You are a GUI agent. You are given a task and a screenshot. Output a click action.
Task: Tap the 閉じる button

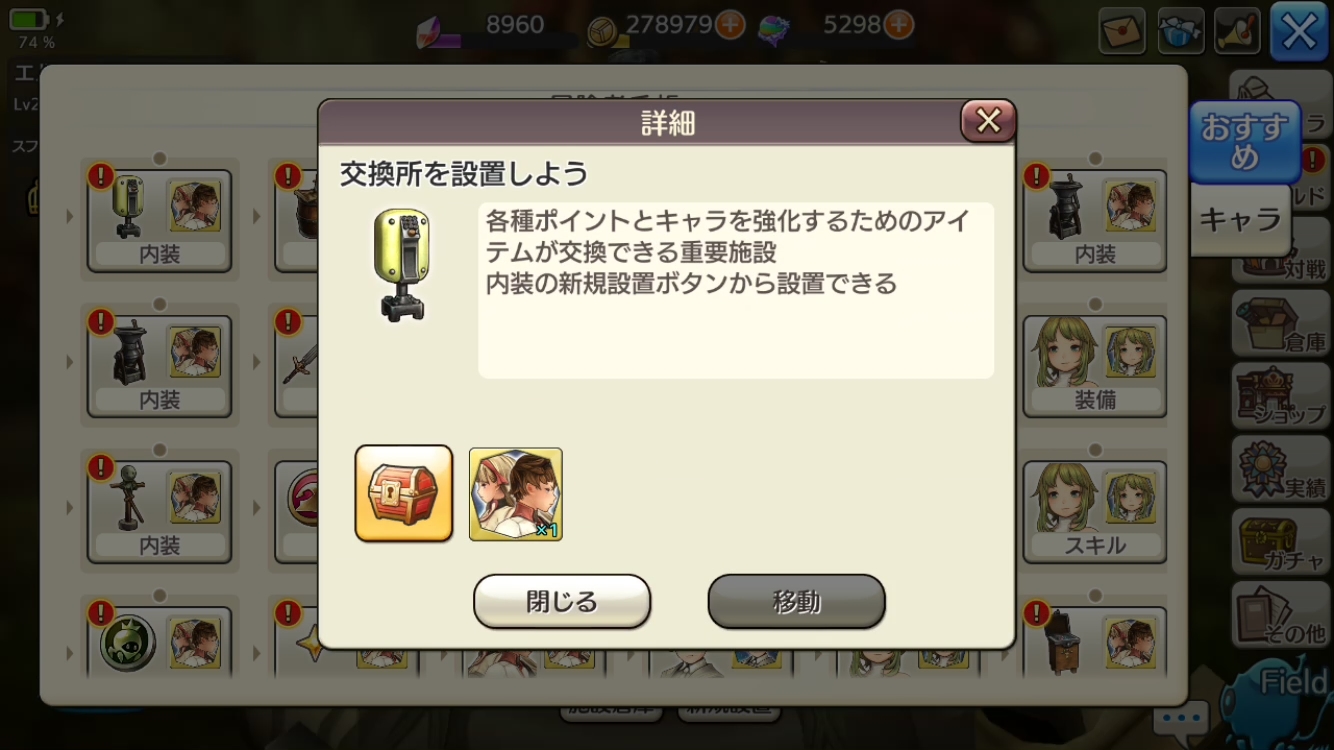click(x=562, y=601)
